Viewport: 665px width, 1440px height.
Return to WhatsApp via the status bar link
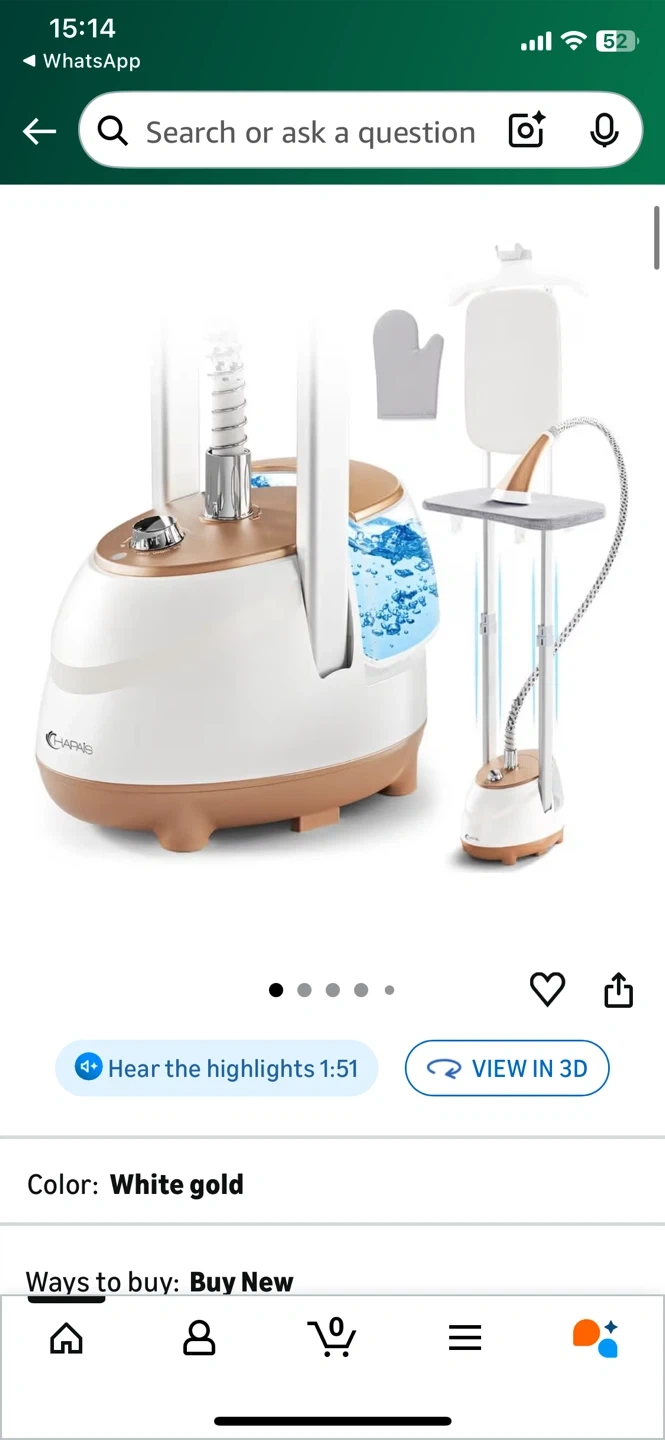pyautogui.click(x=82, y=61)
